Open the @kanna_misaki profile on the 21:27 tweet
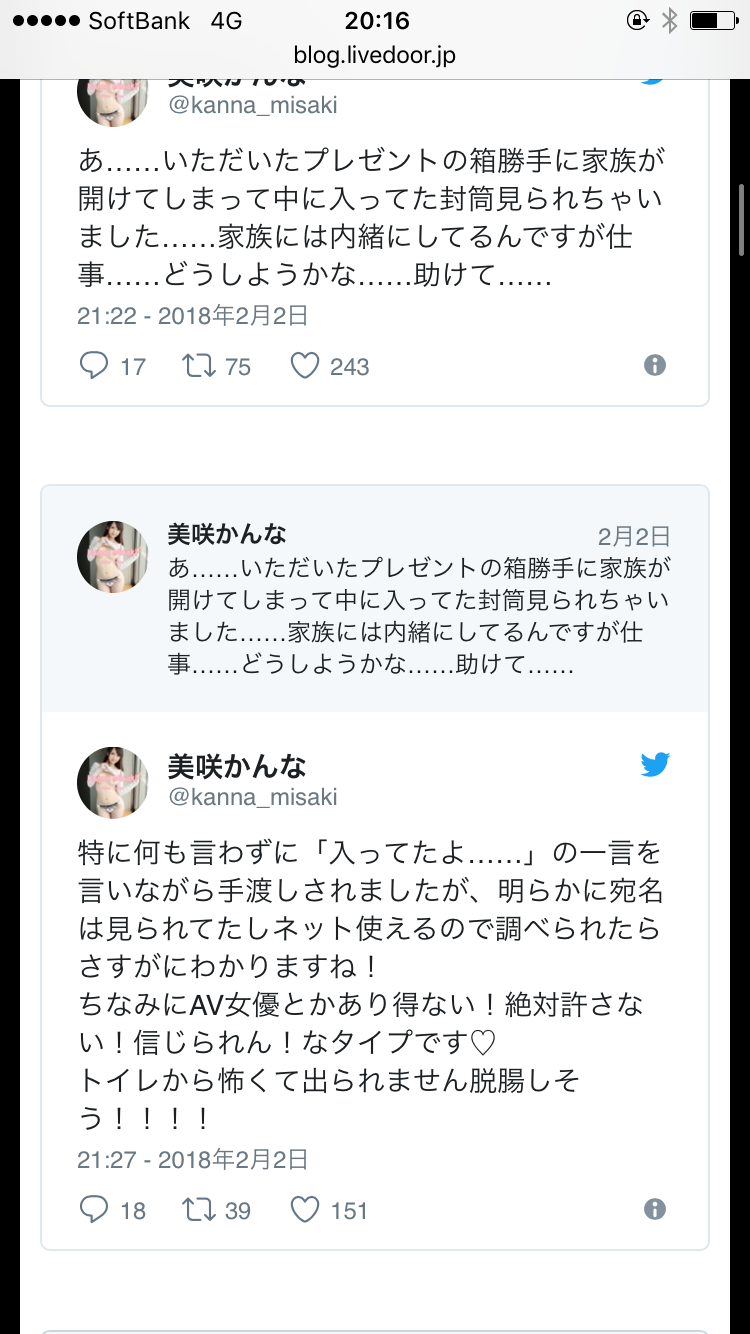Image resolution: width=750 pixels, height=1334 pixels. point(252,797)
